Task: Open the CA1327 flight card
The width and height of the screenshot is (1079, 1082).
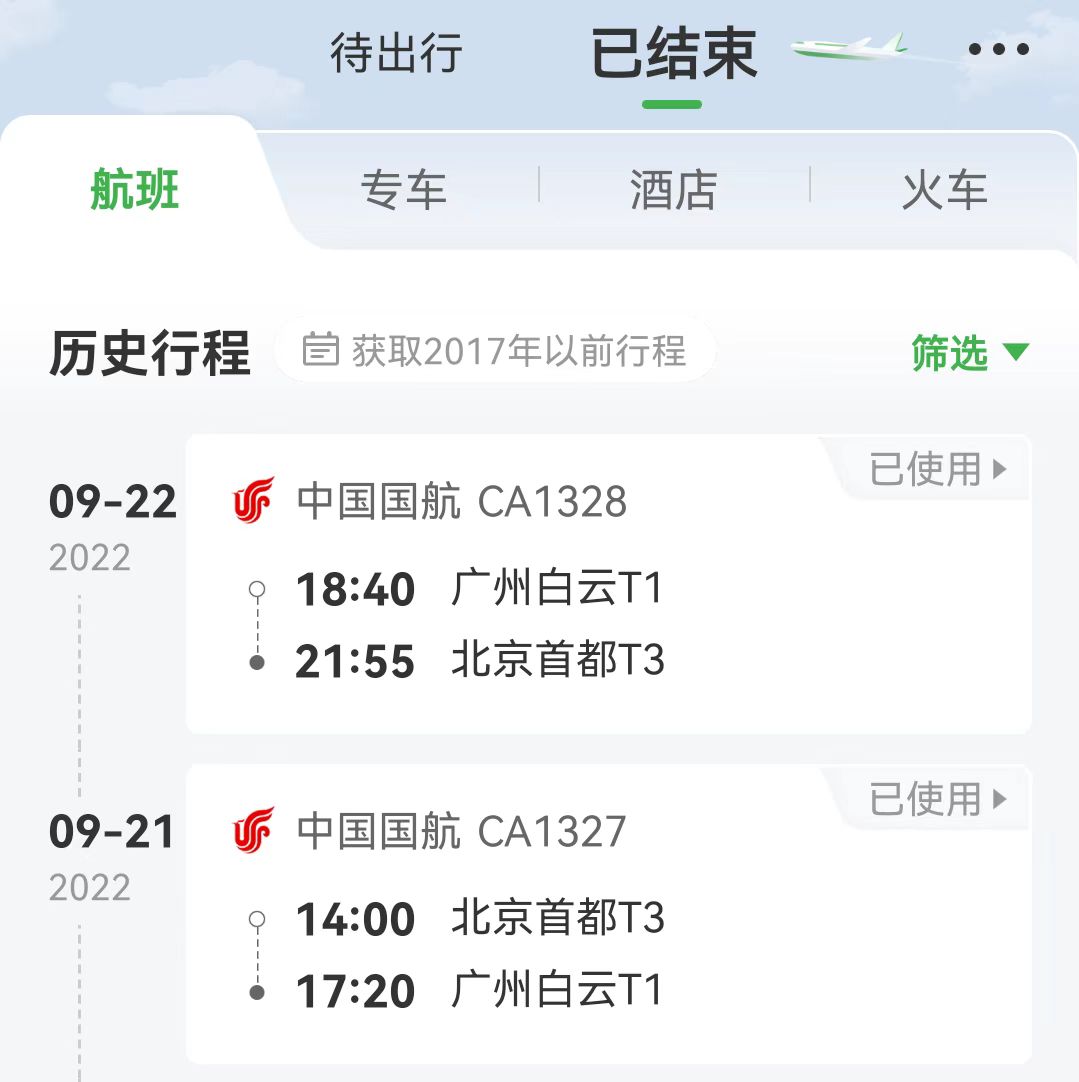Action: coord(608,915)
